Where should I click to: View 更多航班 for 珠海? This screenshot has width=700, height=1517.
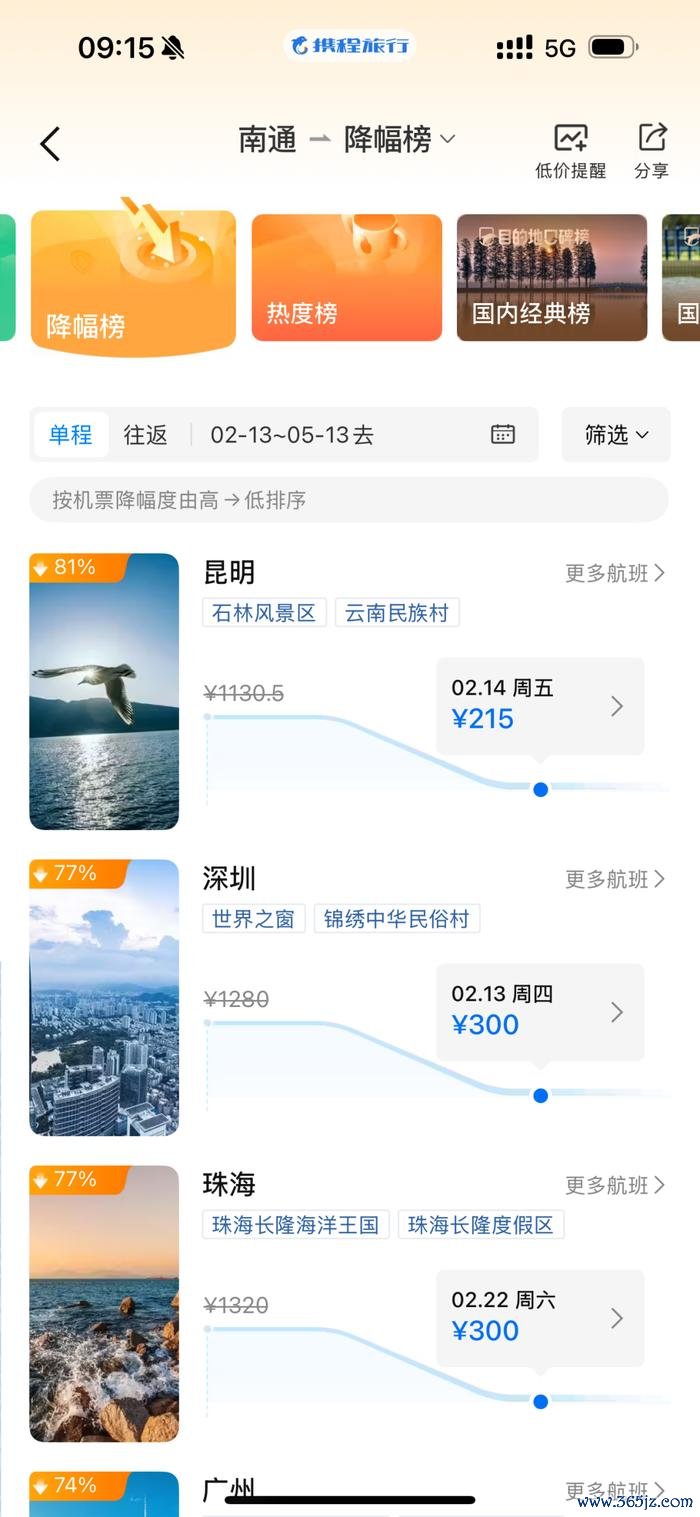(614, 1185)
